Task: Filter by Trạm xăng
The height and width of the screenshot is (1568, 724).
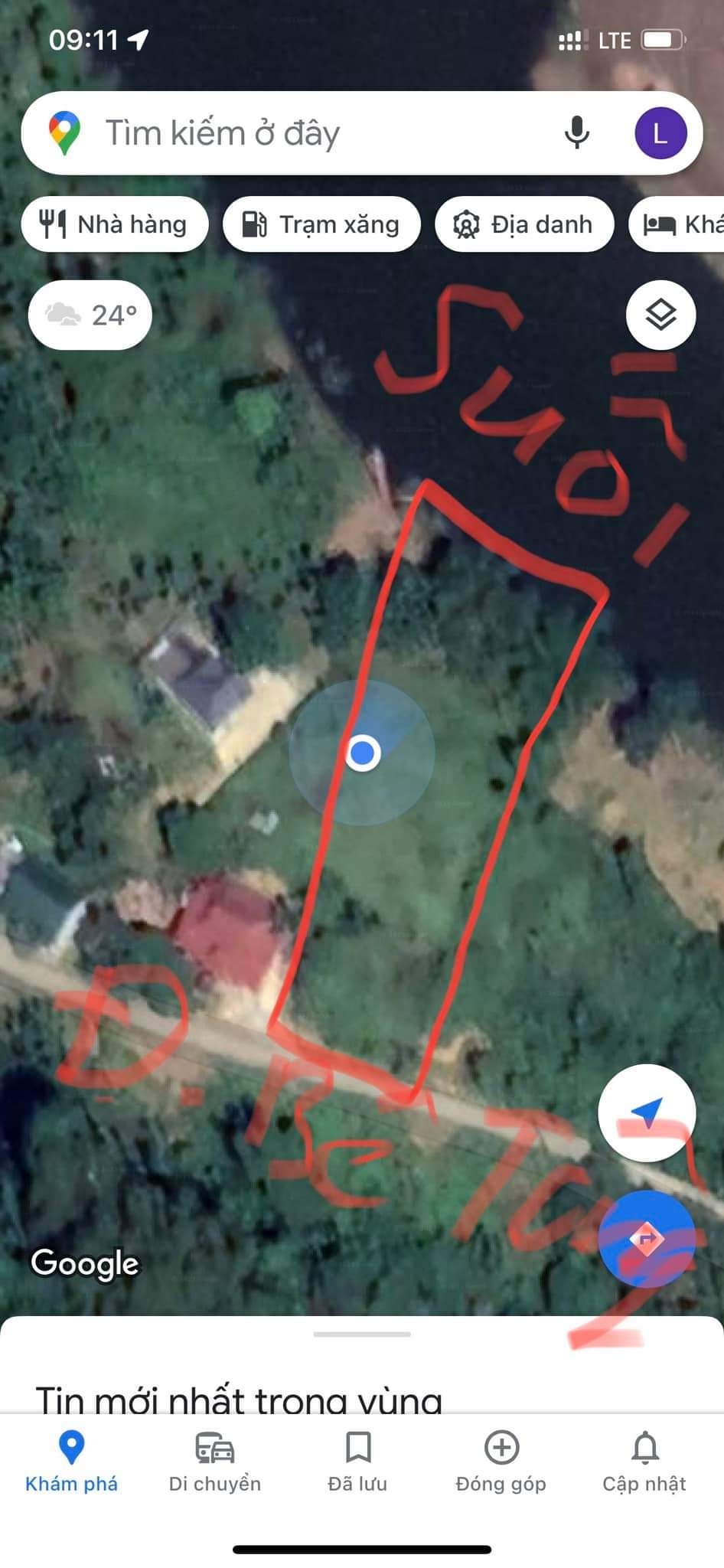Action: point(321,224)
